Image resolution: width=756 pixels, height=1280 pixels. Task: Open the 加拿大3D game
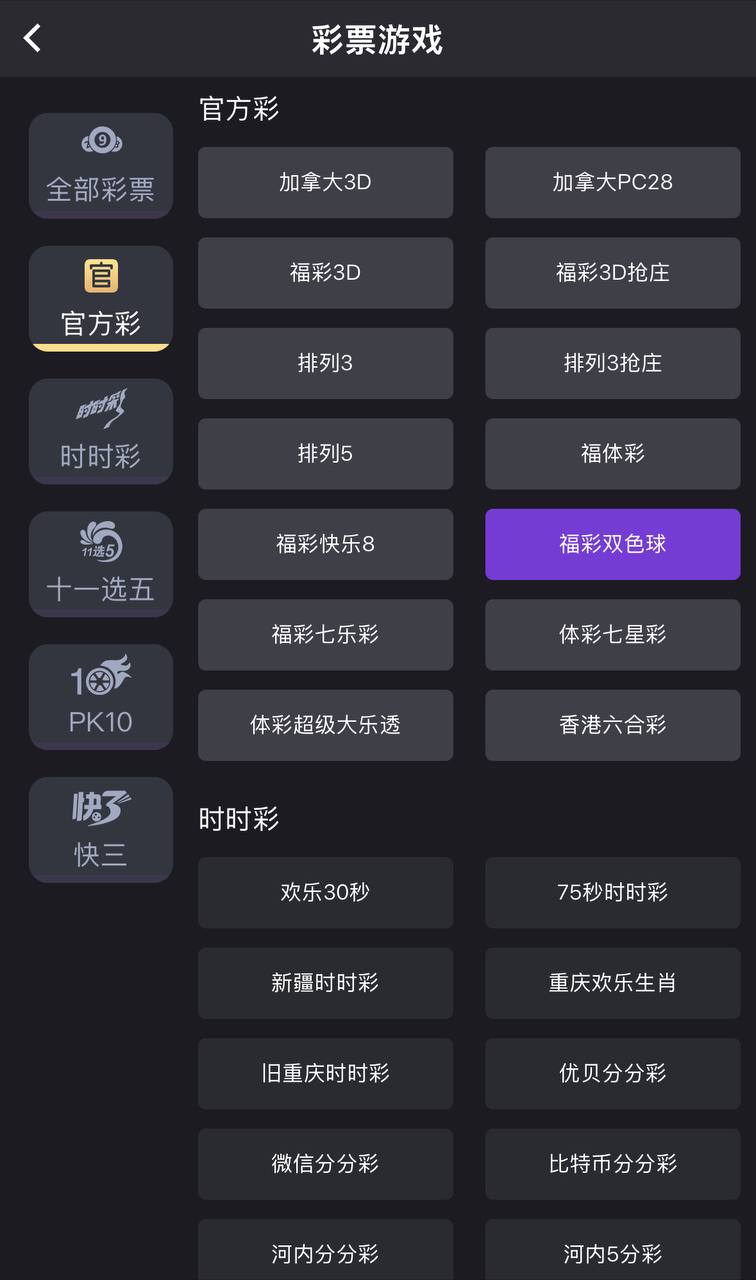point(325,182)
